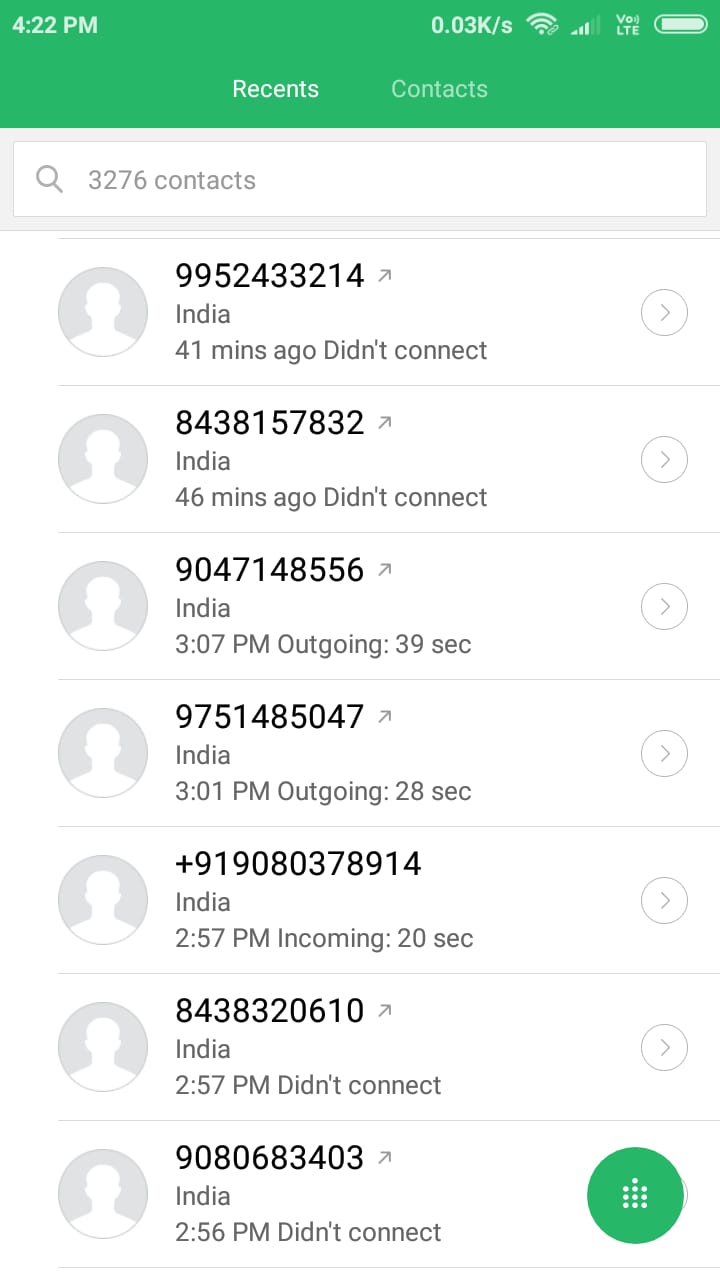This screenshot has width=720, height=1280.
Task: View details arrow for 8438320610
Action: pos(664,1048)
